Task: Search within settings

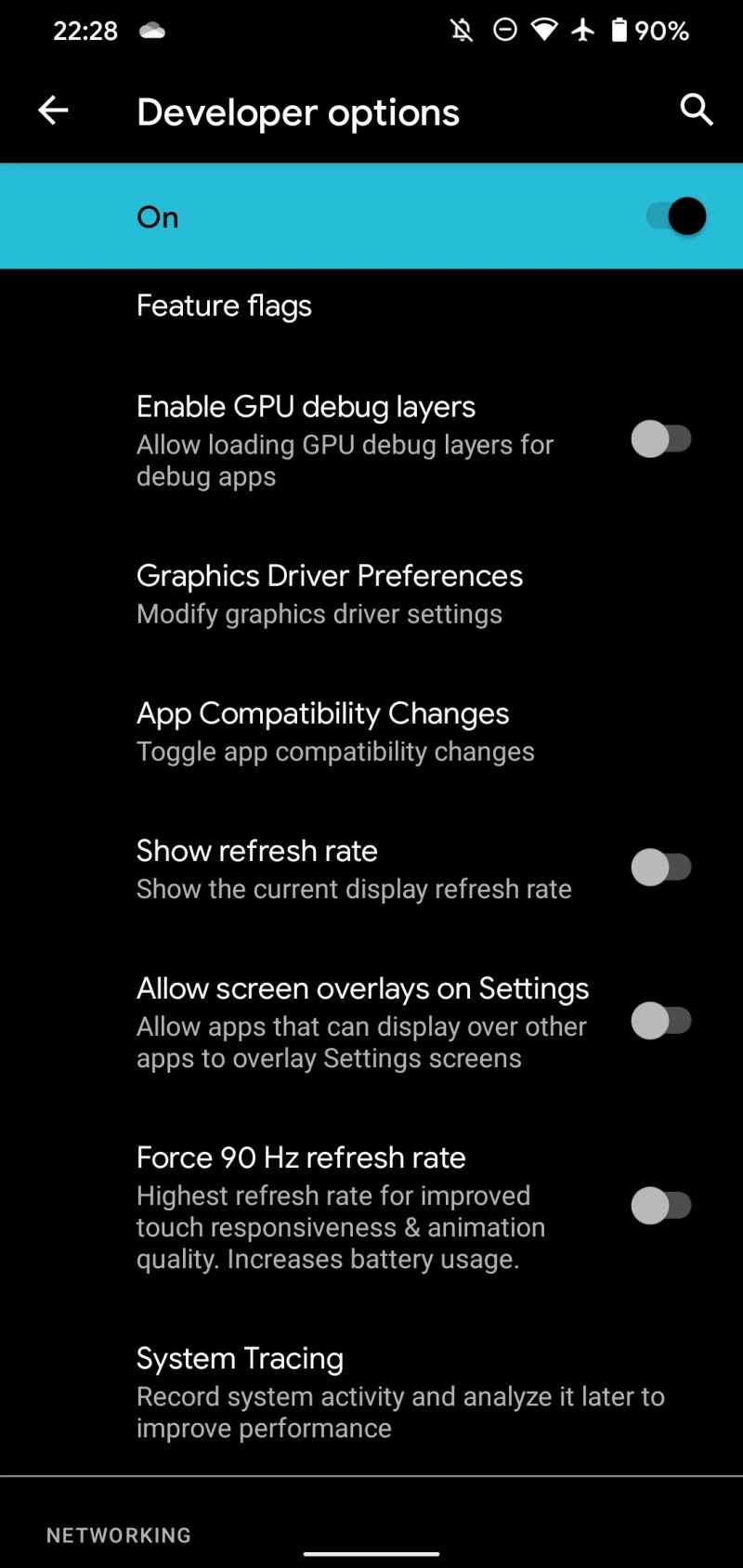Action: click(696, 110)
